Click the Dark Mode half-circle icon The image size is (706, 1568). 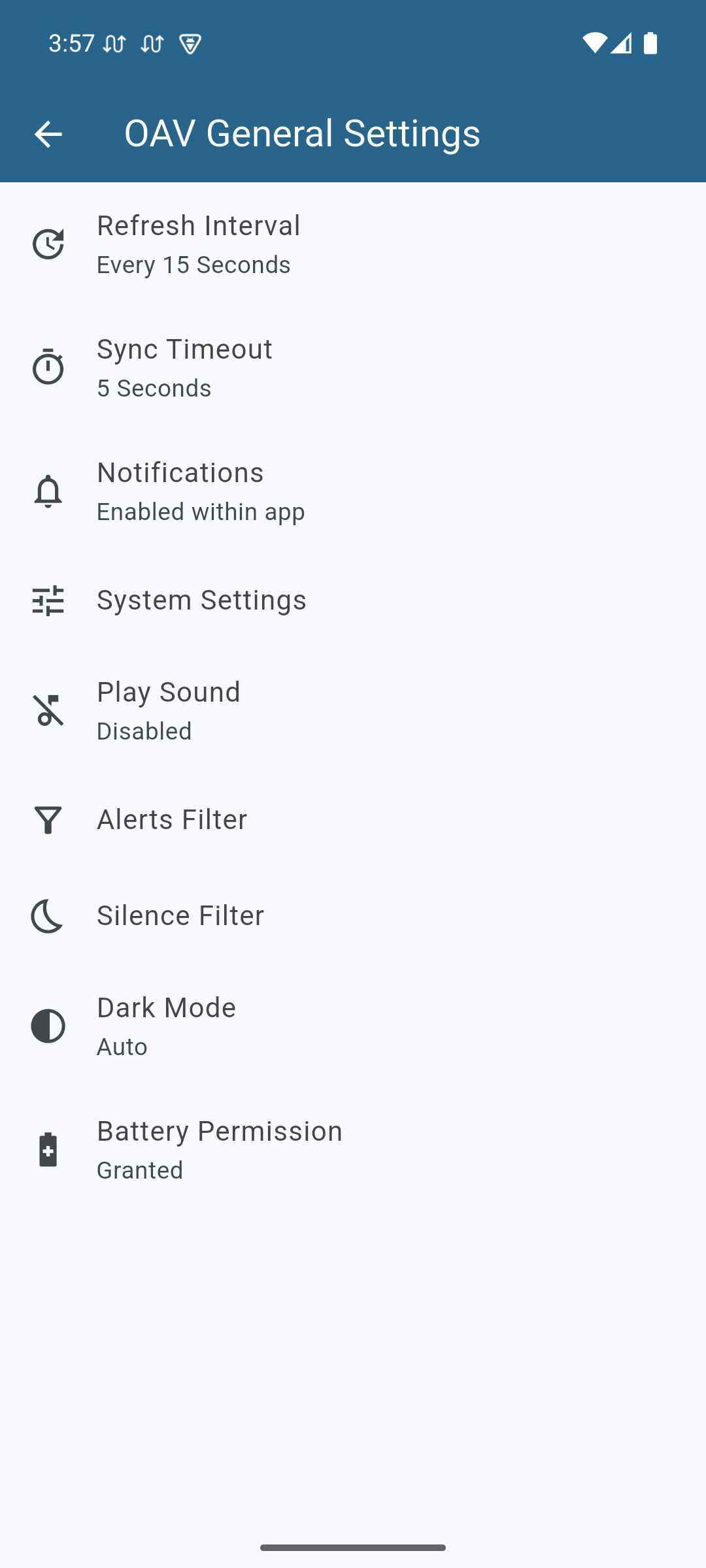point(48,1026)
